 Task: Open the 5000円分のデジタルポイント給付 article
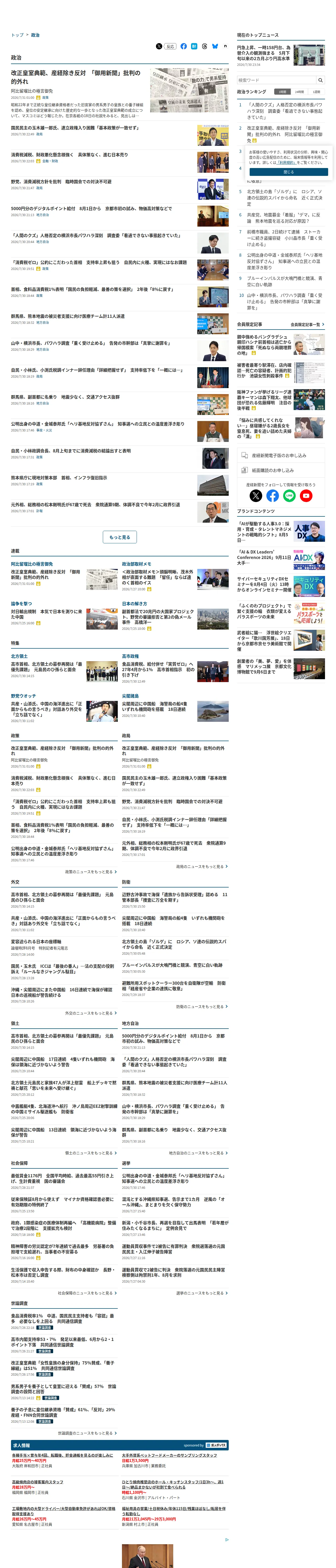point(92,208)
